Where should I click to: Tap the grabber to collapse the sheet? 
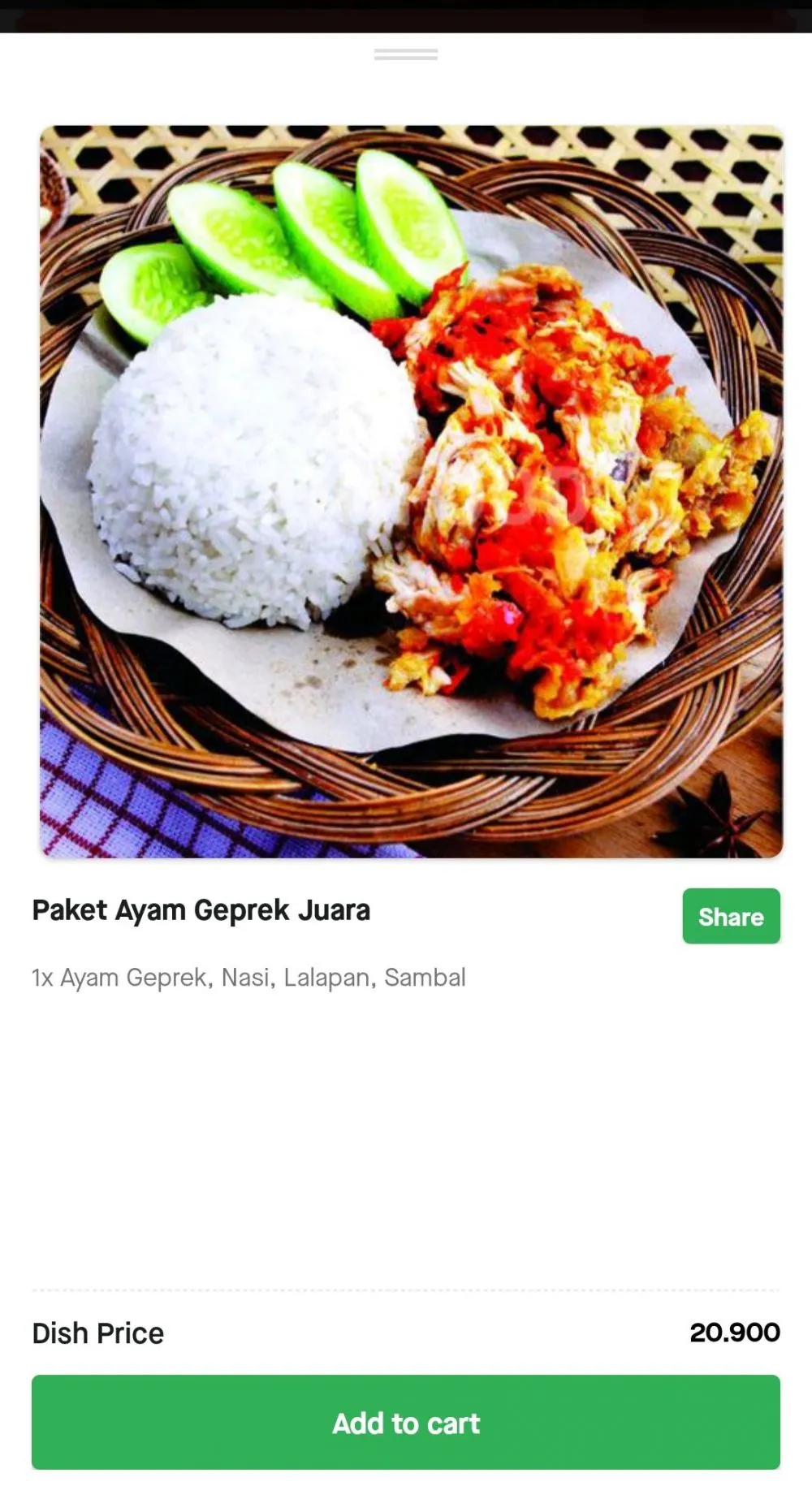[x=405, y=55]
